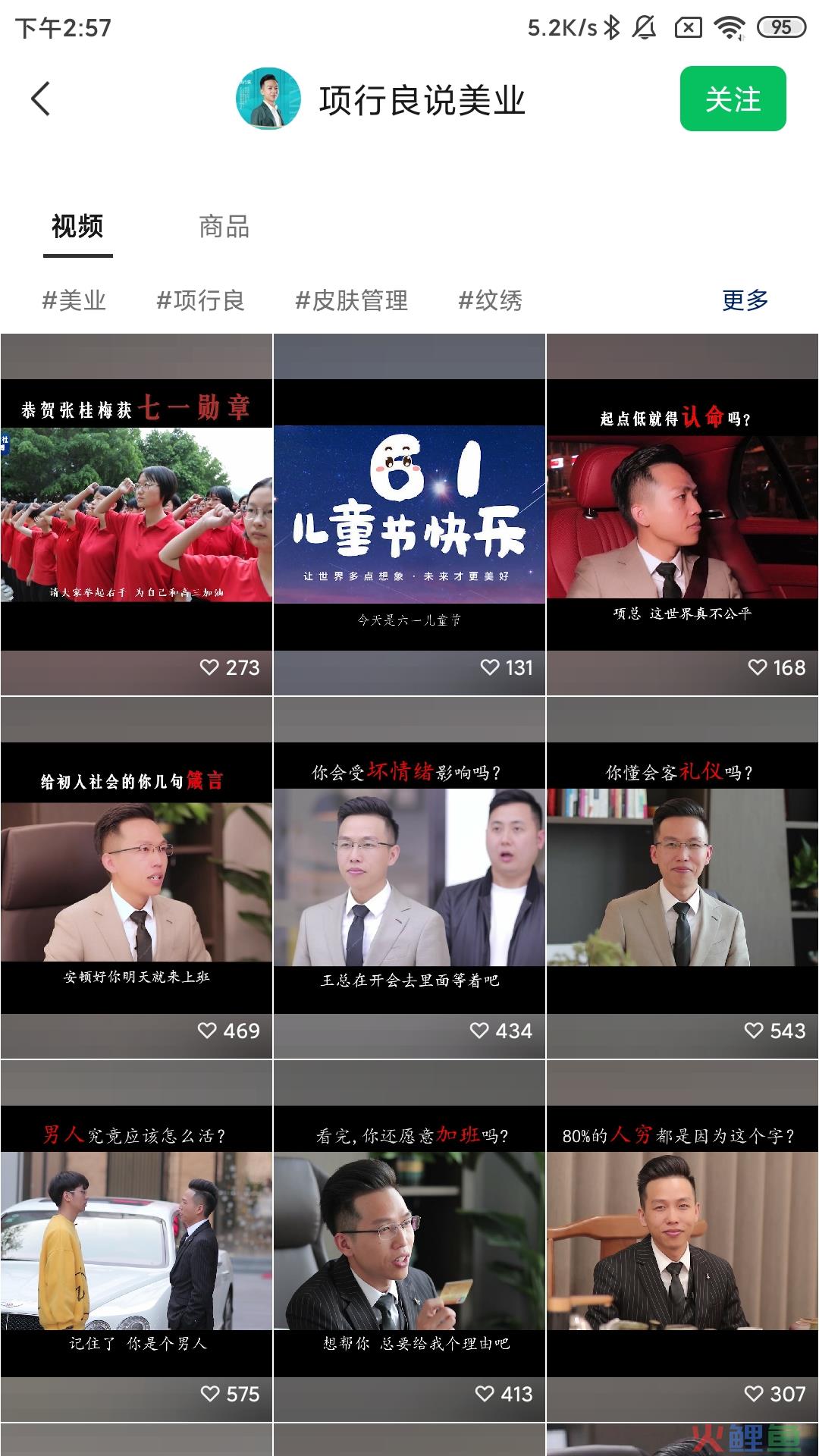The width and height of the screenshot is (819, 1456).
Task: Select the 视频 tab
Action: point(77,226)
